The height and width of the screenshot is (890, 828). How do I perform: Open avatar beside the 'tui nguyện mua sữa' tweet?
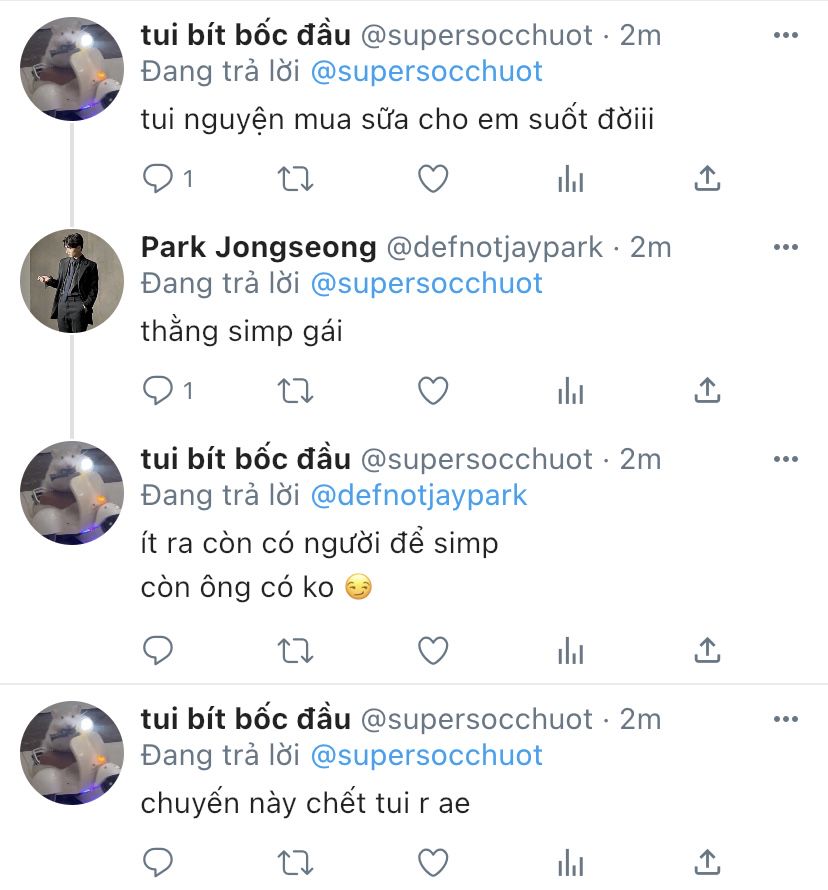point(72,70)
